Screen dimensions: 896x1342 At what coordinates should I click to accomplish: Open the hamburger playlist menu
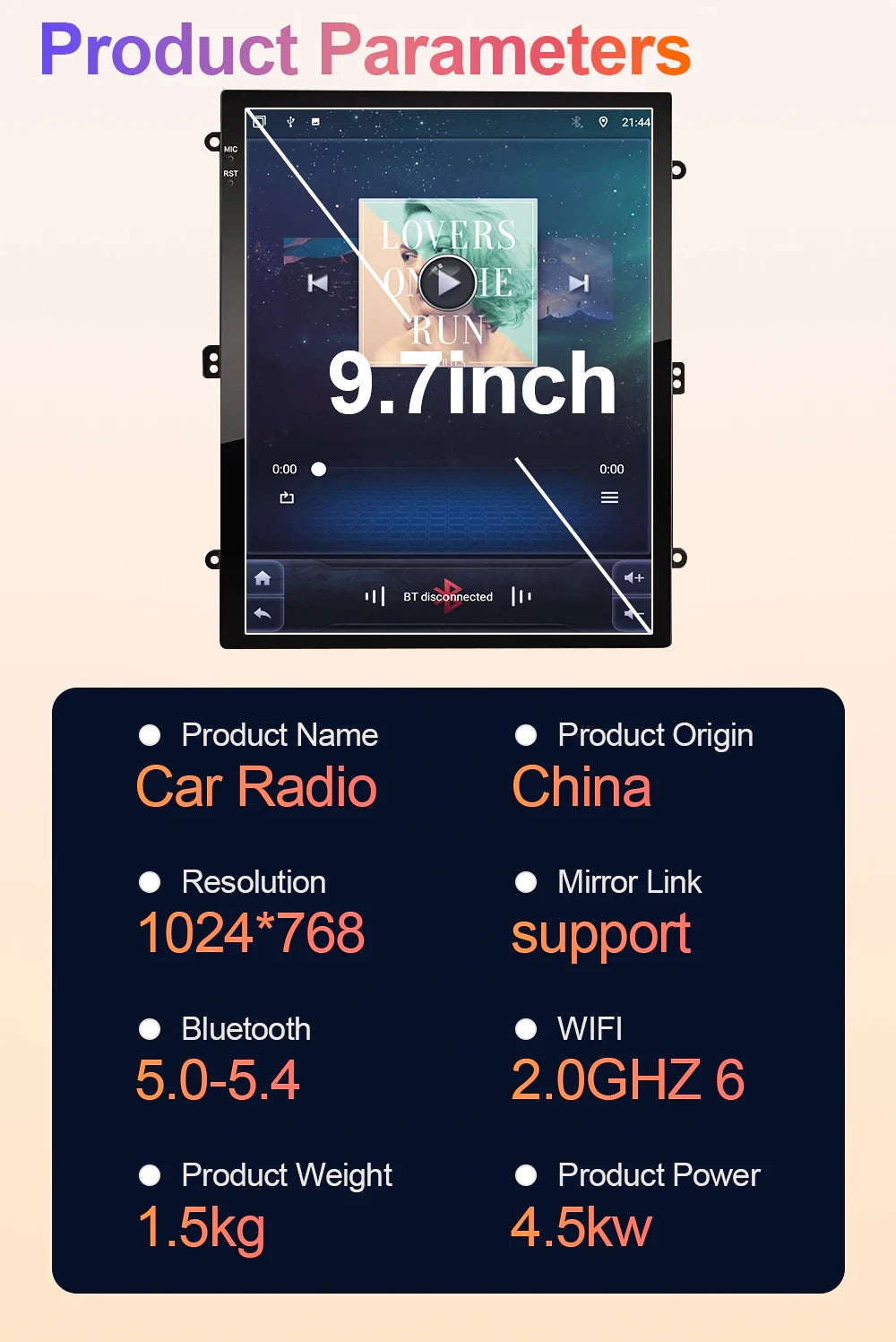[x=610, y=497]
